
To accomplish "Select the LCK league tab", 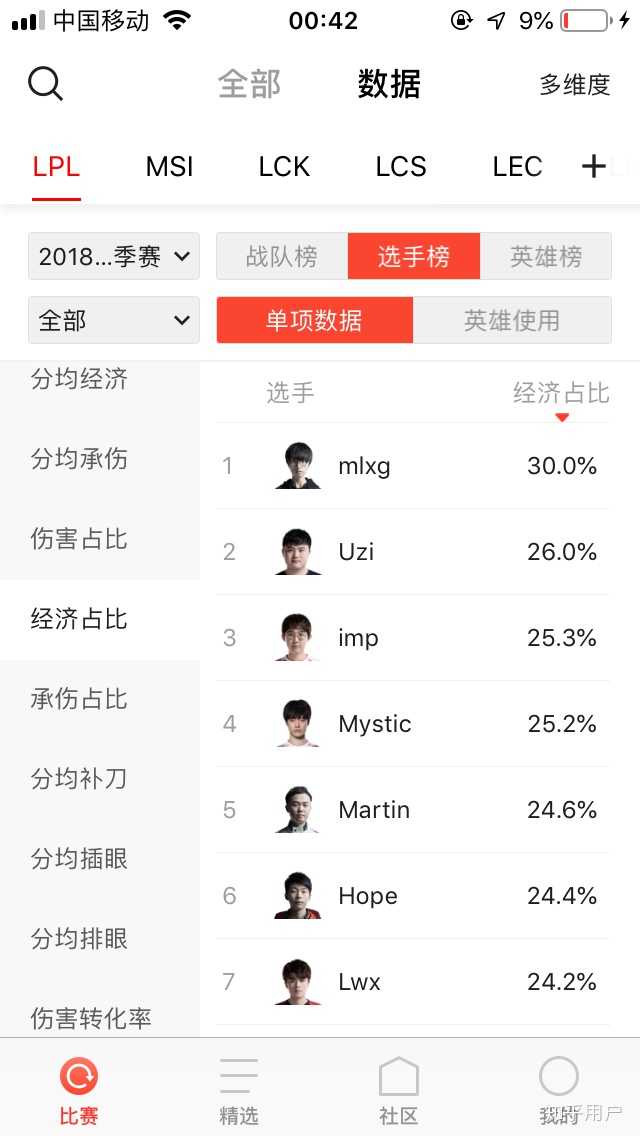I will point(284,166).
